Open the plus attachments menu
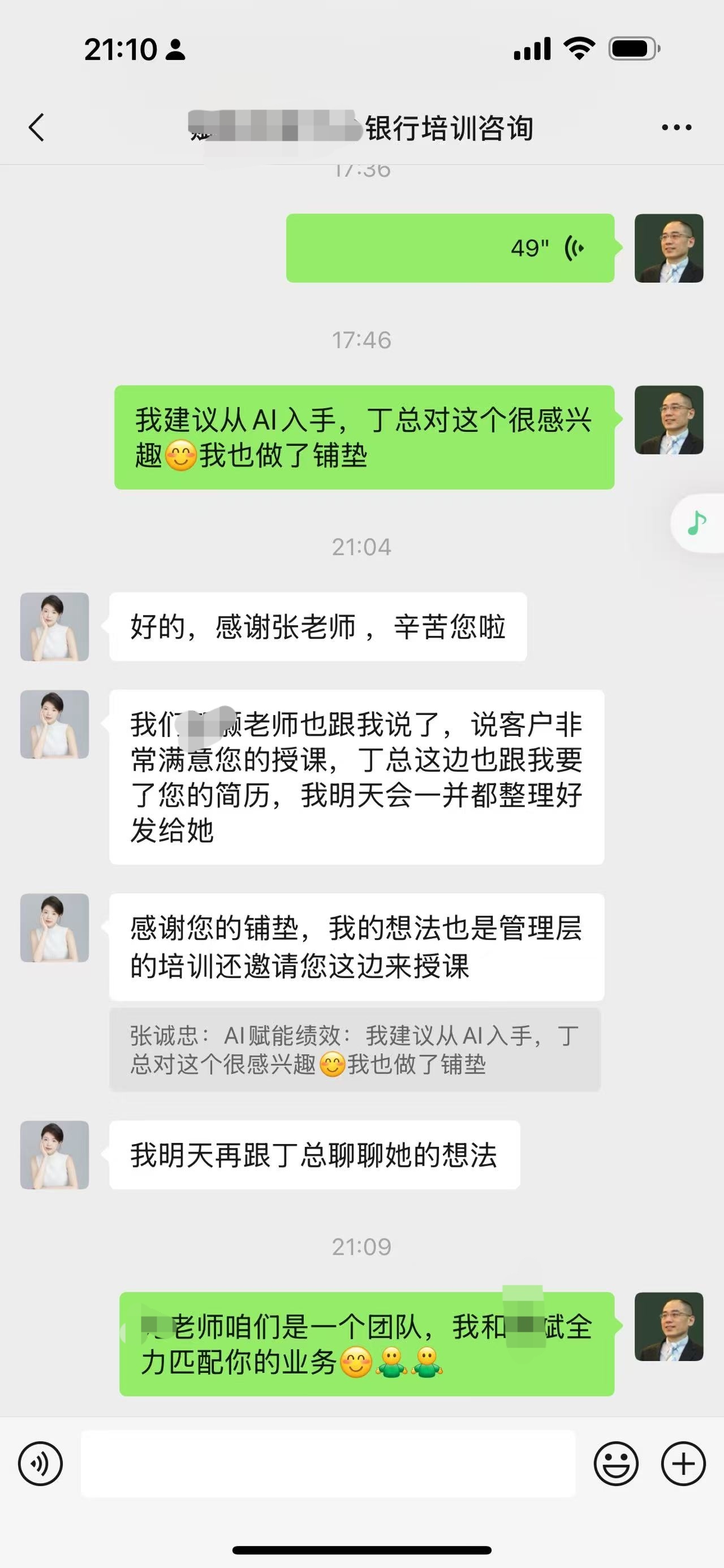The width and height of the screenshot is (724, 1568). 683,1463
